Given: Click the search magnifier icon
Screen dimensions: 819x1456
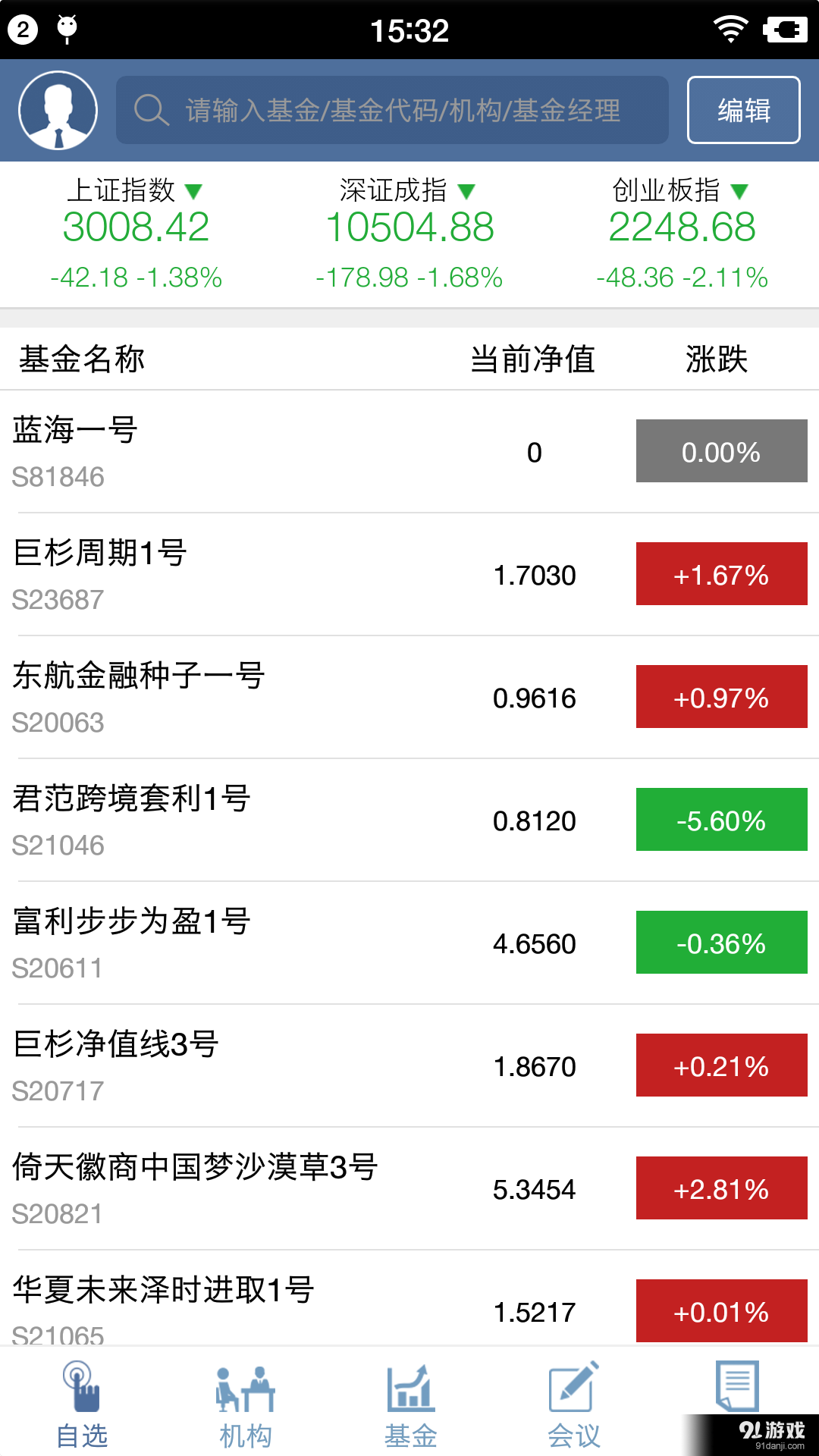Looking at the screenshot, I should pos(151,110).
